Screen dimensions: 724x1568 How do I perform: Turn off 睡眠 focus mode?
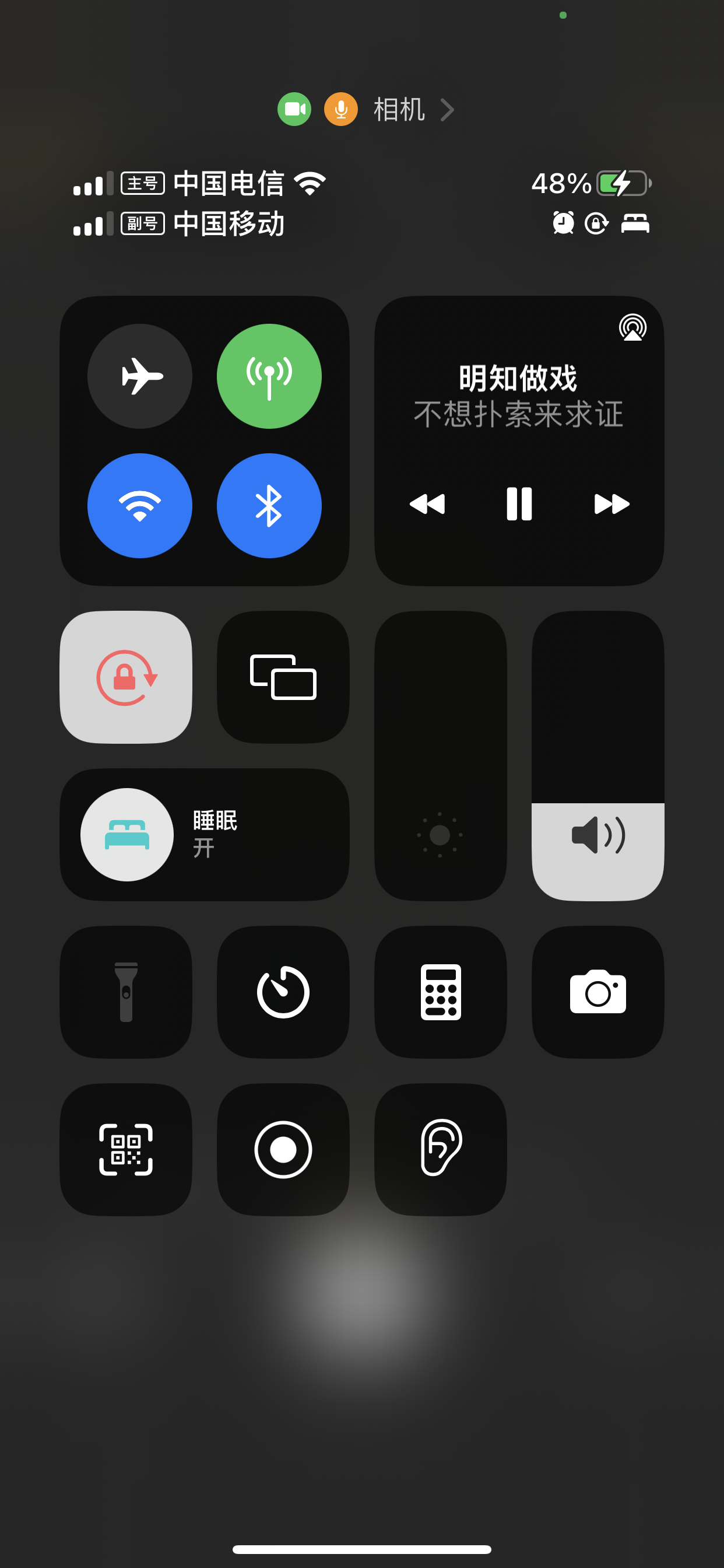pos(127,835)
